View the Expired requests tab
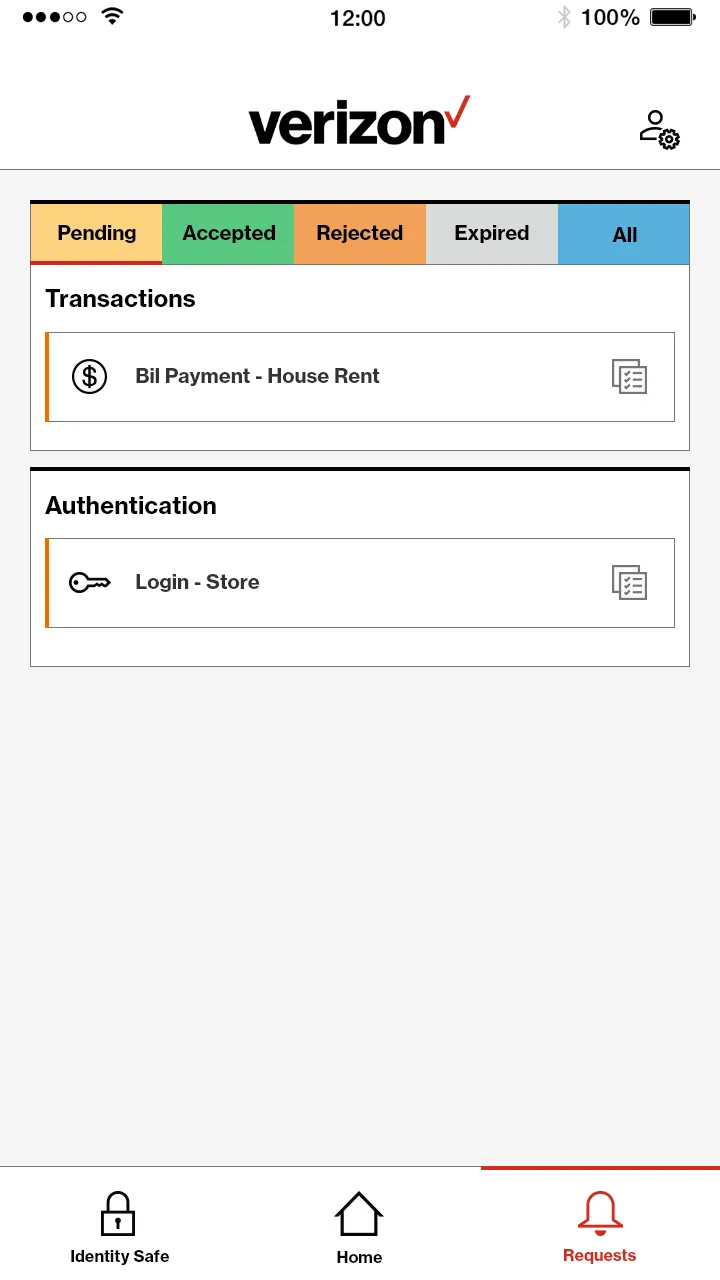The image size is (720, 1280). (492, 234)
